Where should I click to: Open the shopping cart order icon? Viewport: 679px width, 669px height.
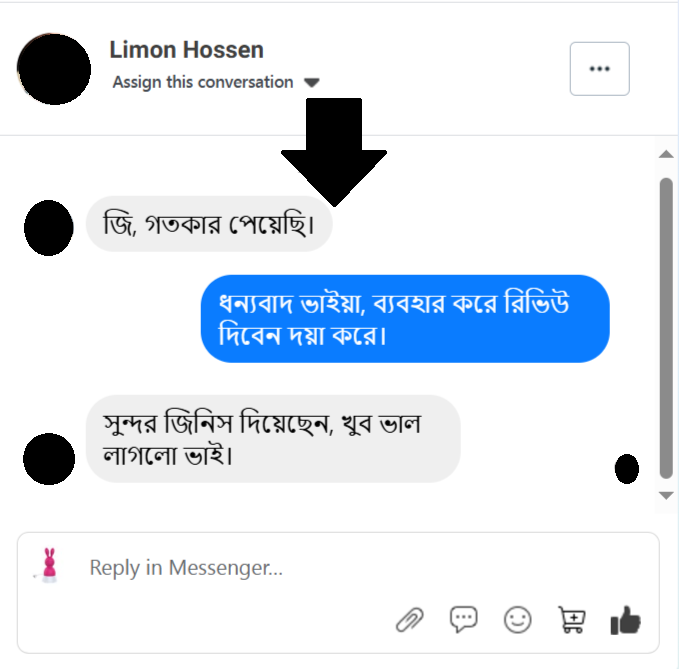[x=571, y=620]
